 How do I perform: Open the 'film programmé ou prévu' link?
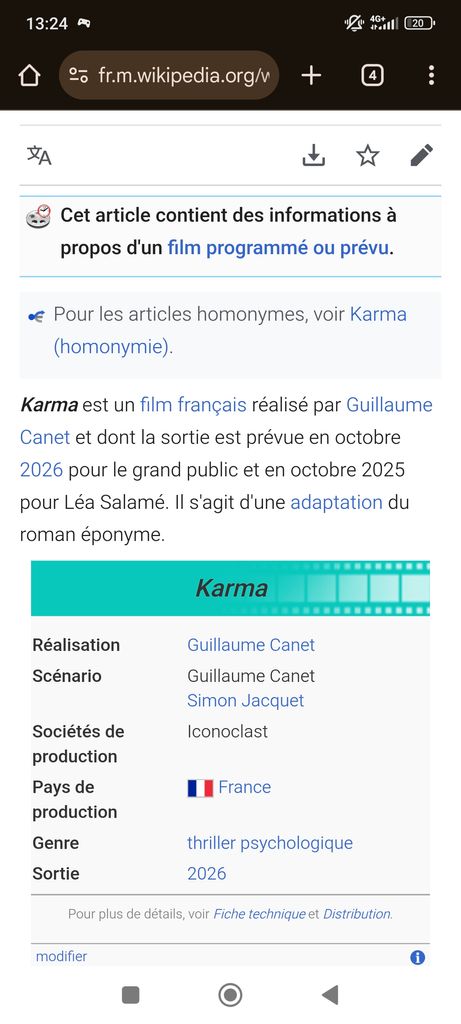pos(278,248)
